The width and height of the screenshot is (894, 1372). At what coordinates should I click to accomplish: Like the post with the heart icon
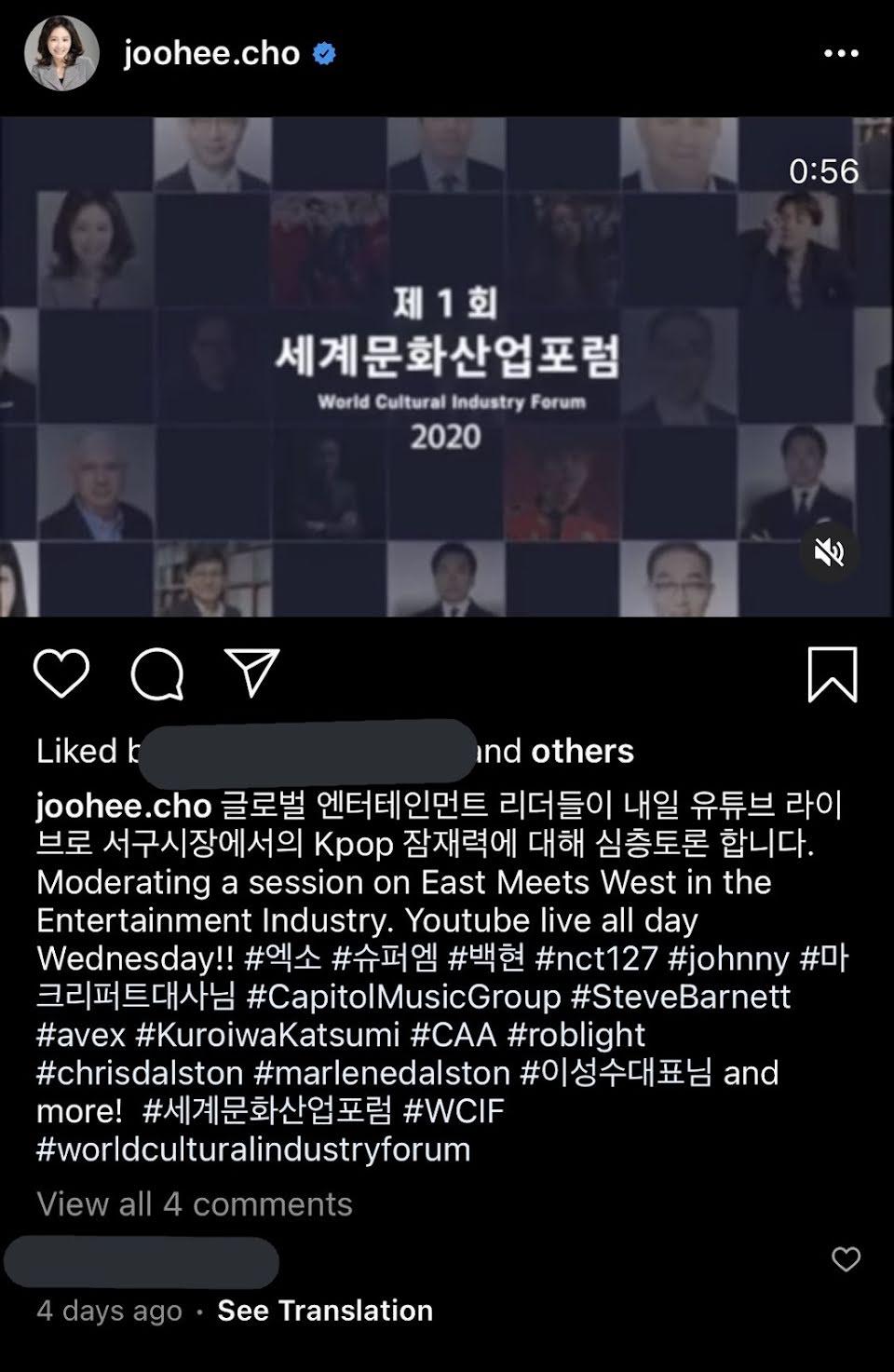pos(61,672)
